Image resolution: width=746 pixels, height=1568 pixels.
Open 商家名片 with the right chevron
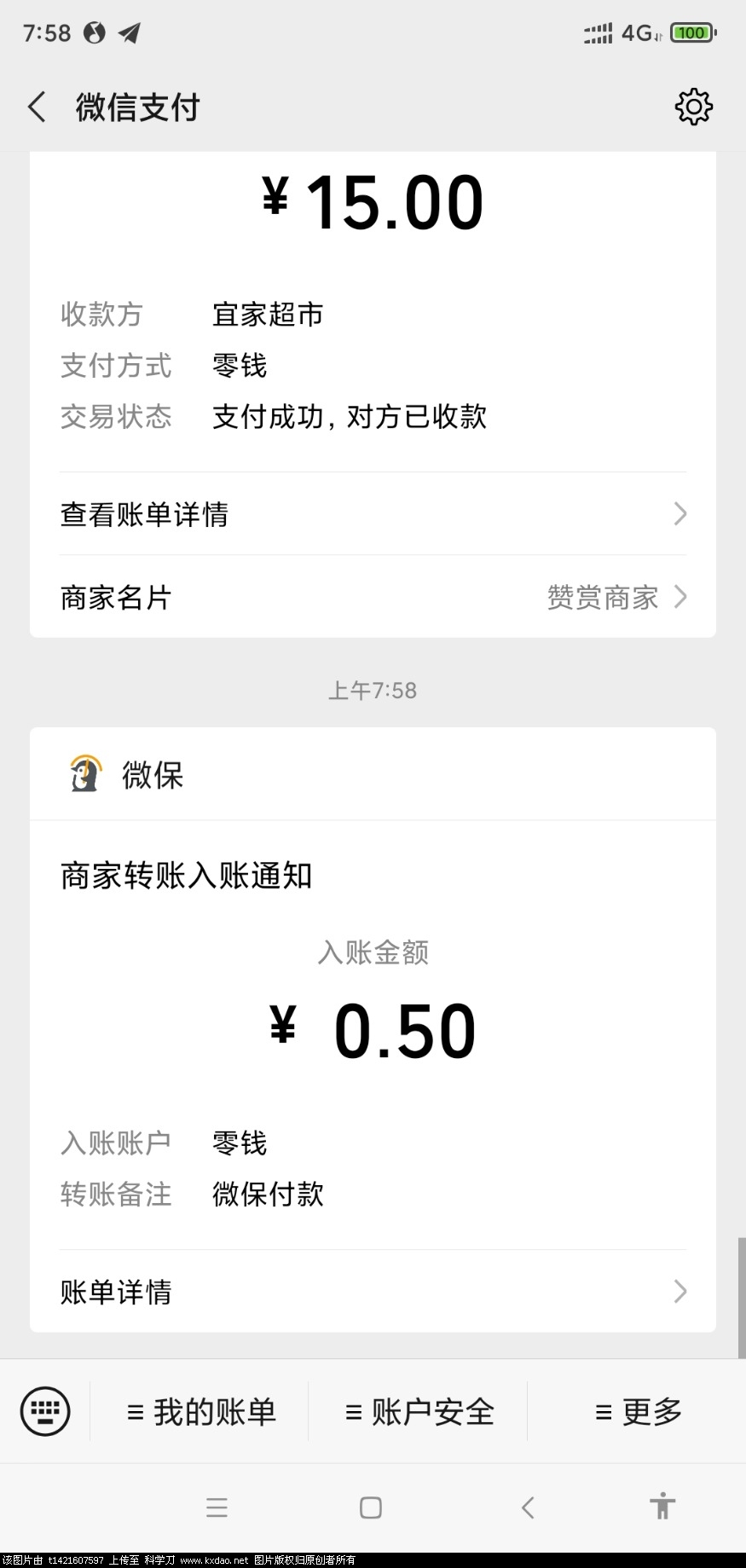point(679,598)
